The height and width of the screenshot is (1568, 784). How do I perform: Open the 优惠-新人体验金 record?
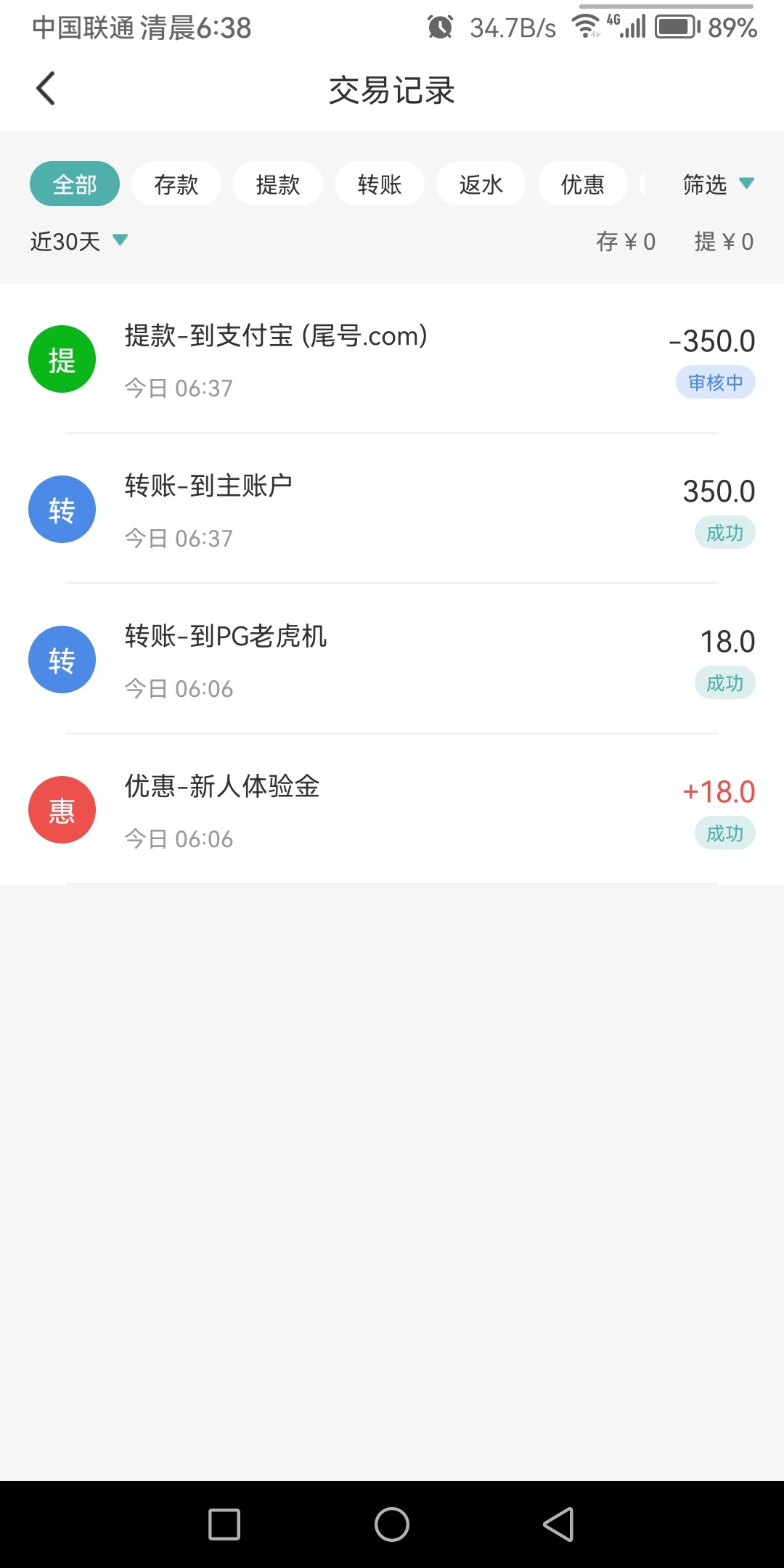392,810
